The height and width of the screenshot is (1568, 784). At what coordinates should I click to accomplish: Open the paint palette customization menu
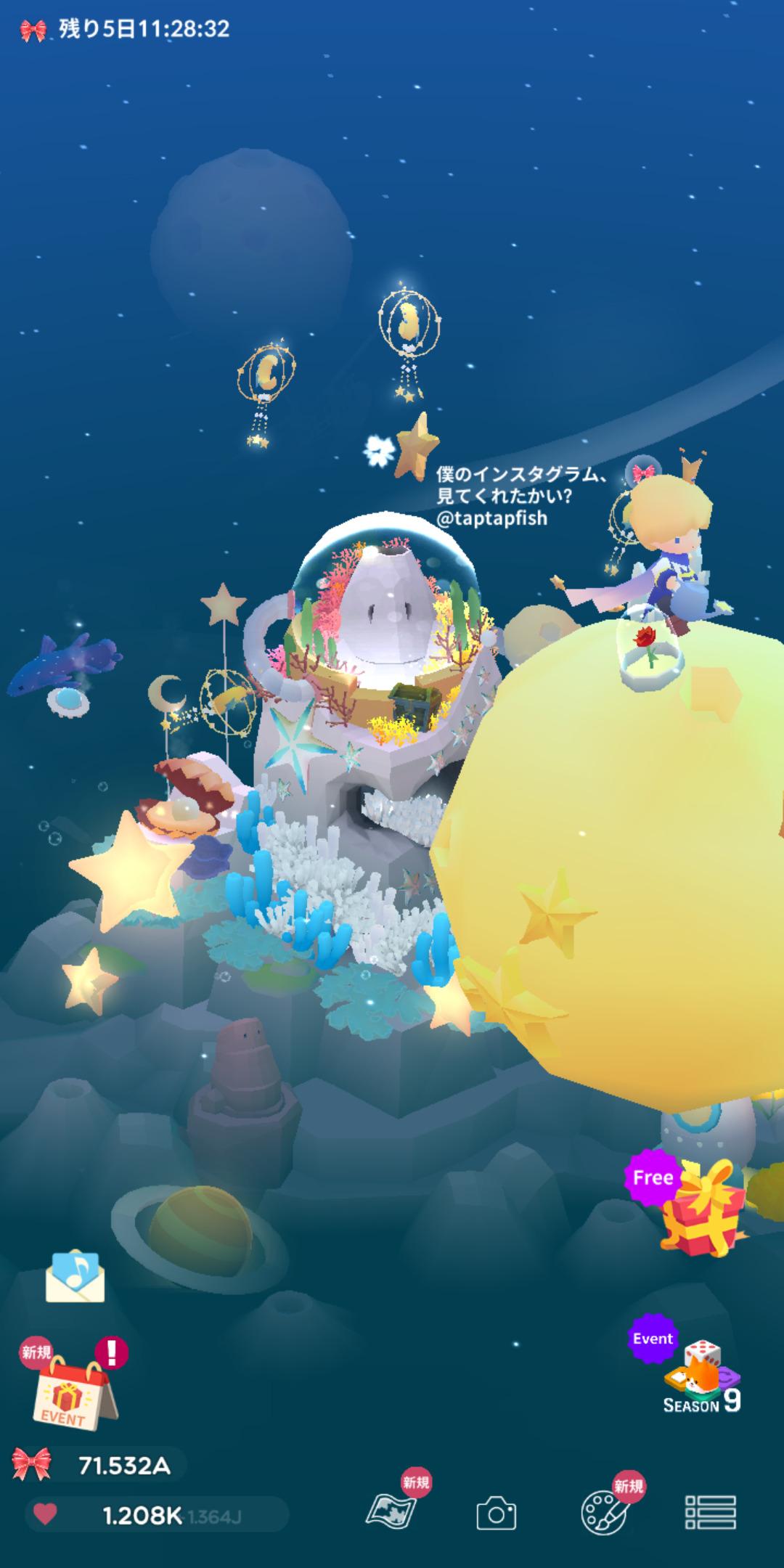point(603,1513)
